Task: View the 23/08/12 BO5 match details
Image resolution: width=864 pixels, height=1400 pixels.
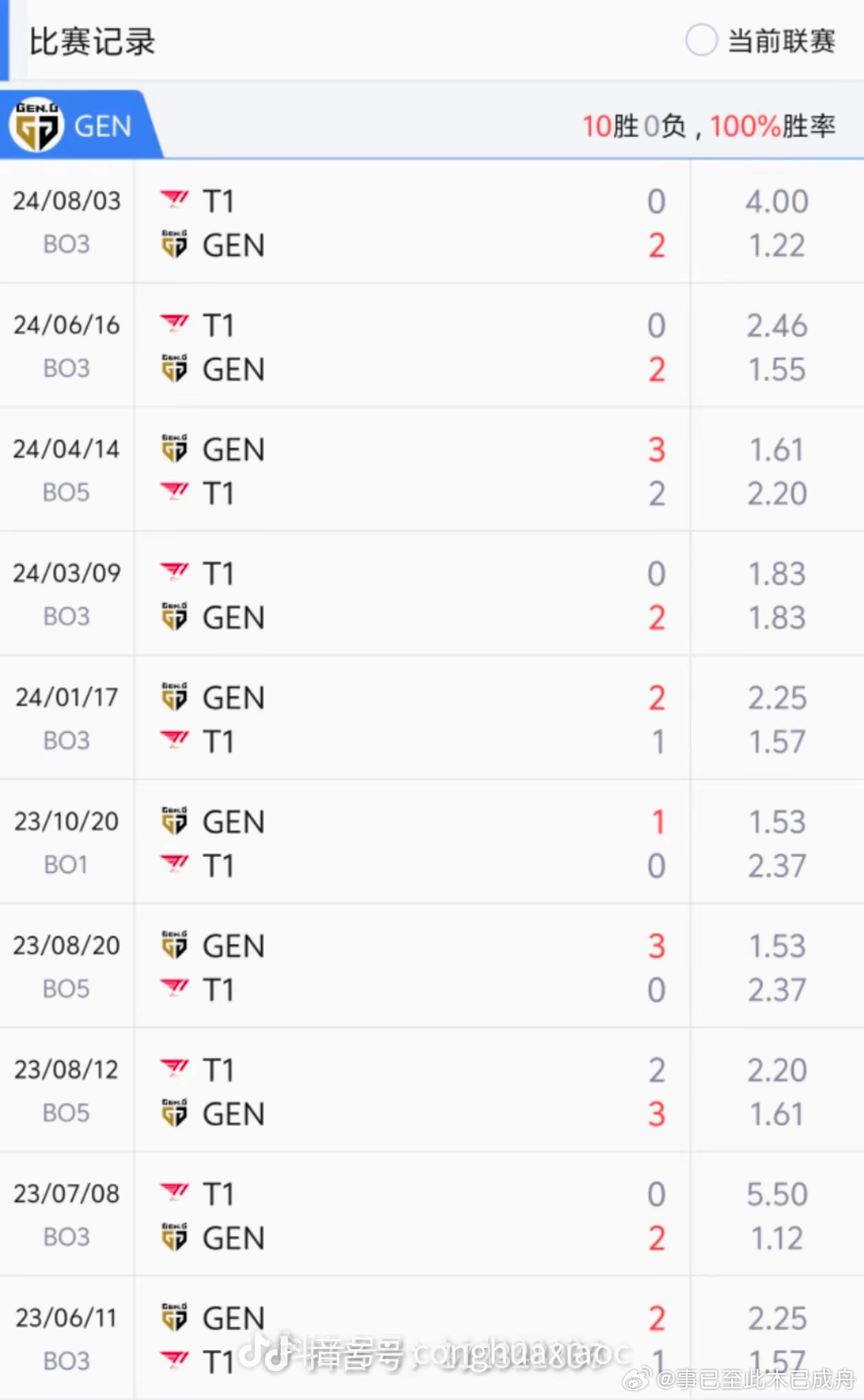Action: (x=432, y=1091)
